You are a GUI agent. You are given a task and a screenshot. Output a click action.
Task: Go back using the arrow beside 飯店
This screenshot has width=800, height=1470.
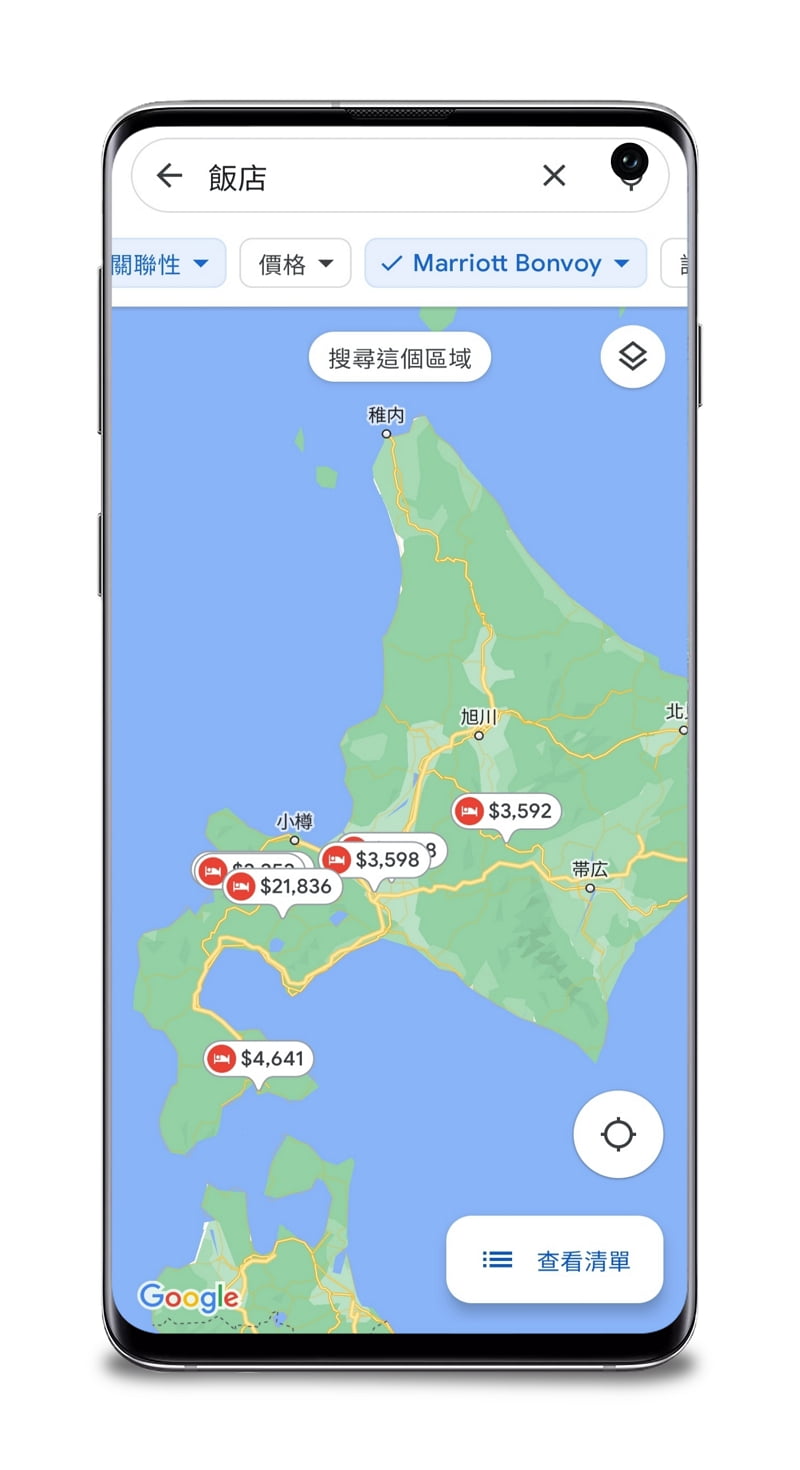[169, 176]
